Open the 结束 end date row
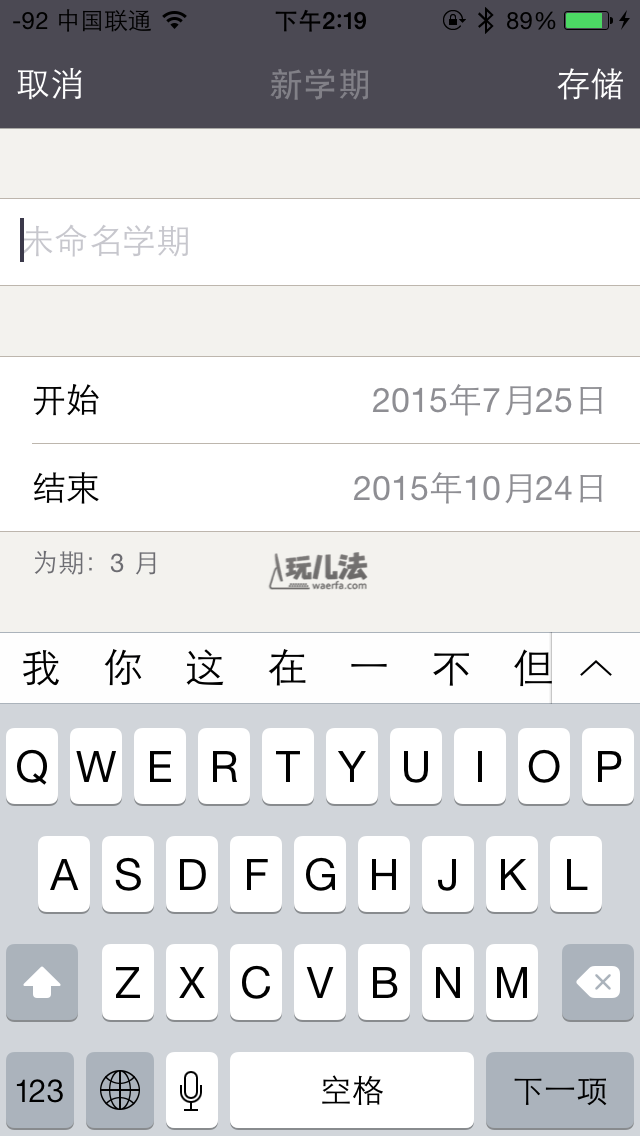Screen dimensions: 640x1136 tap(320, 488)
